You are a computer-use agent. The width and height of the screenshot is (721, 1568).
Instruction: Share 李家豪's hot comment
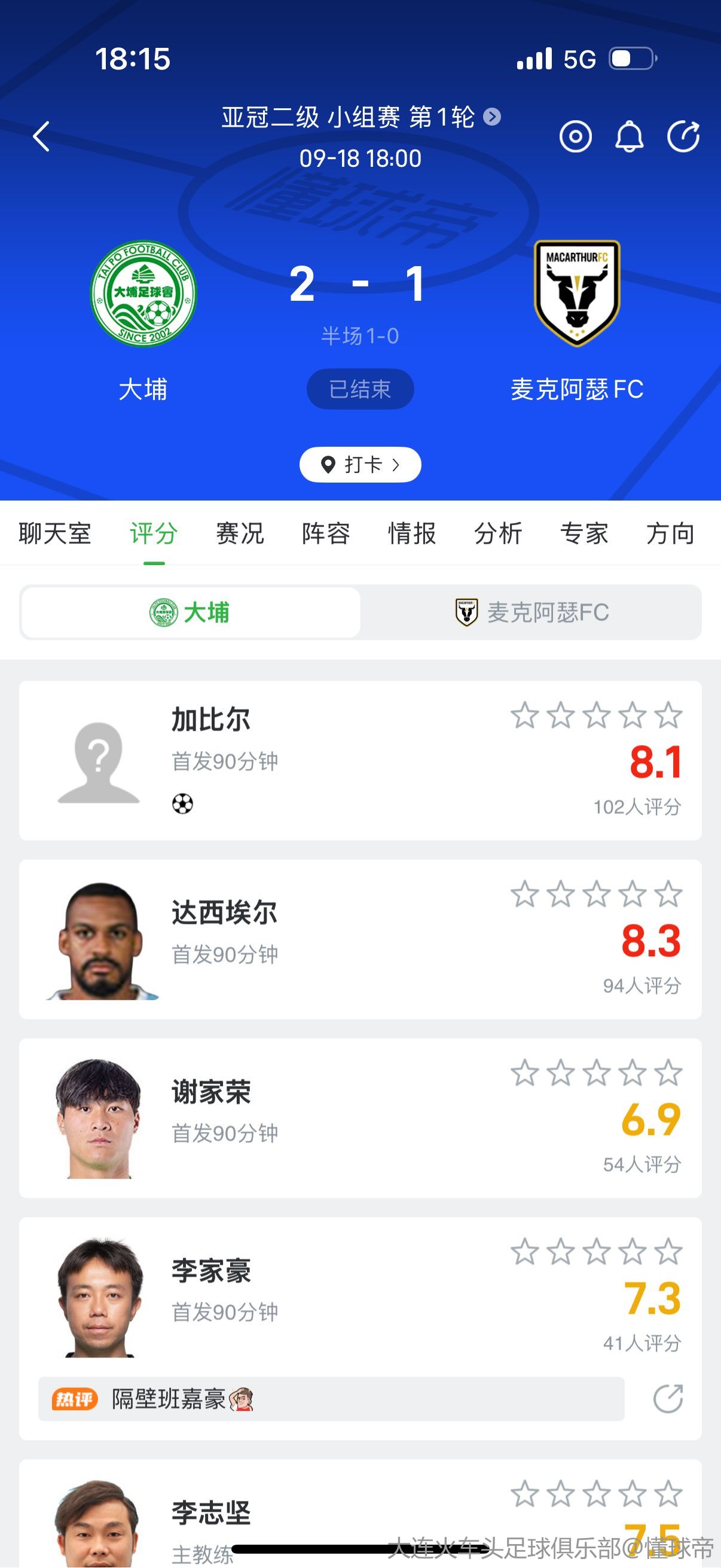coord(667,1399)
